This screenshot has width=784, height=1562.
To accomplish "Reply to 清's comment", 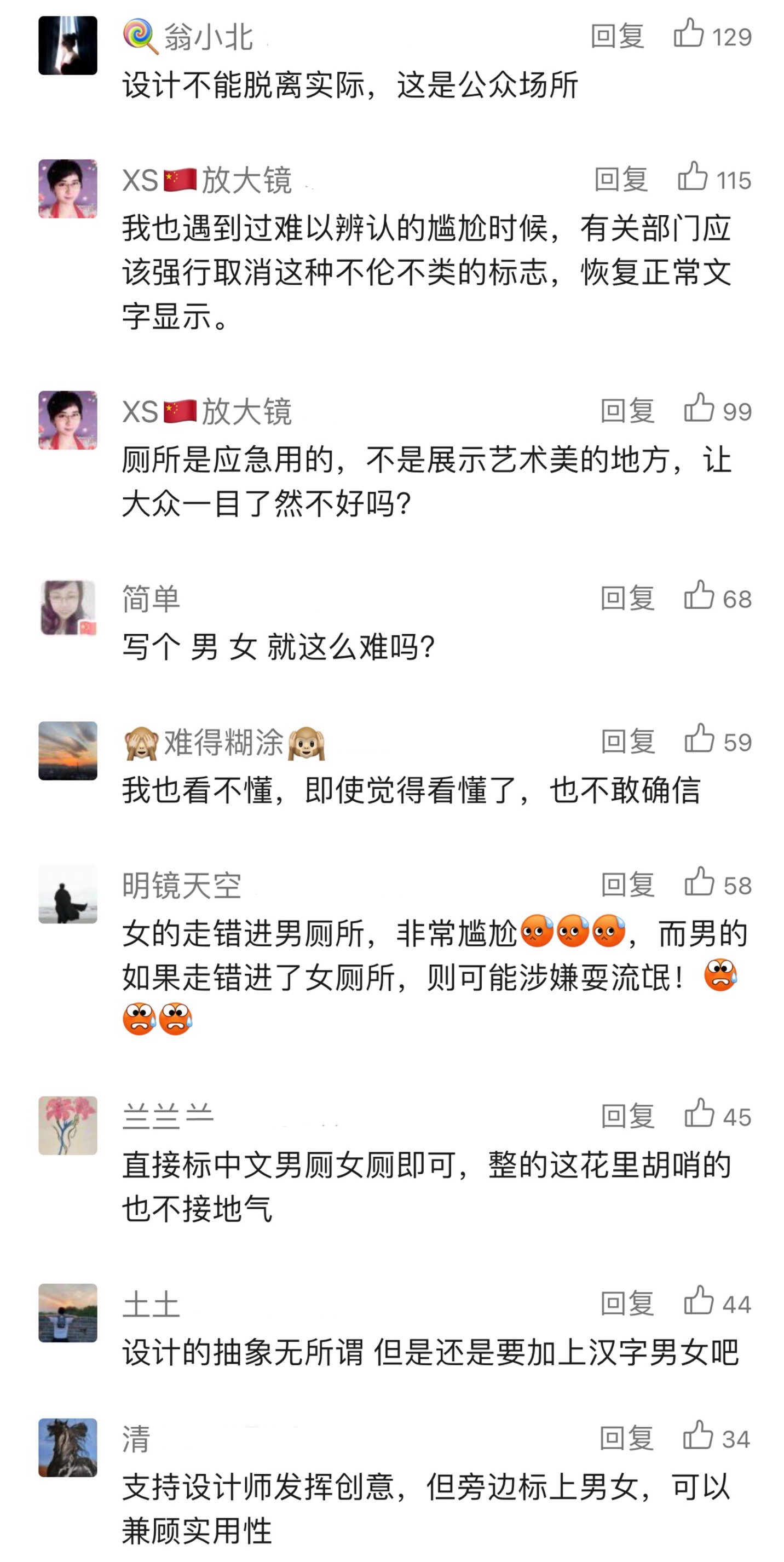I will point(627,1438).
